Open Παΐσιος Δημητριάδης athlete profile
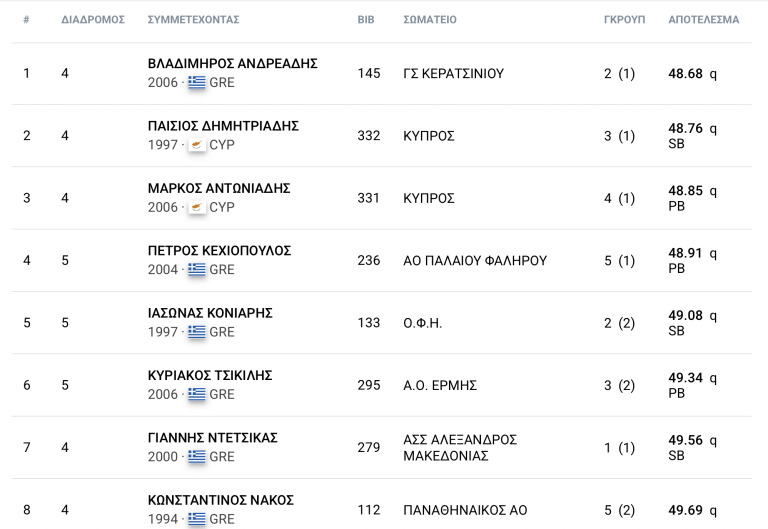This screenshot has height=529, width=768. [223, 126]
